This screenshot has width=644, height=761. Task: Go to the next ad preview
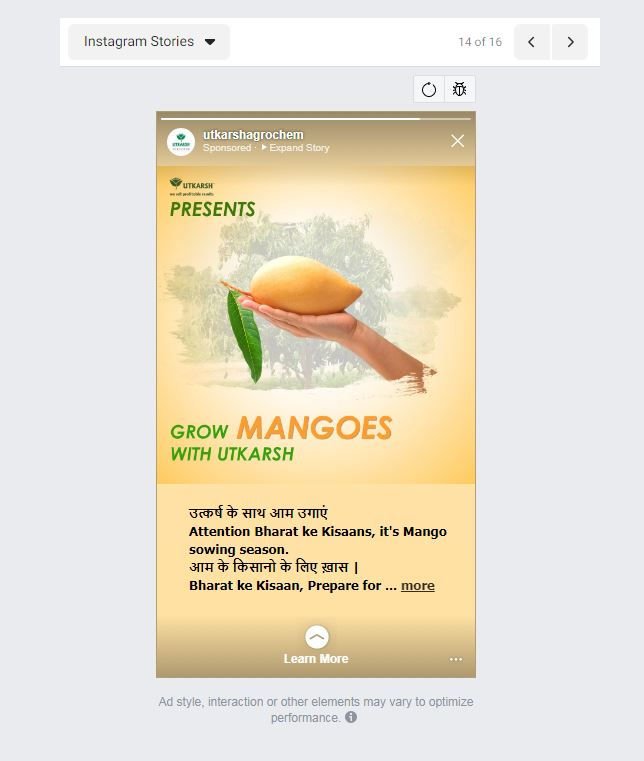click(570, 42)
